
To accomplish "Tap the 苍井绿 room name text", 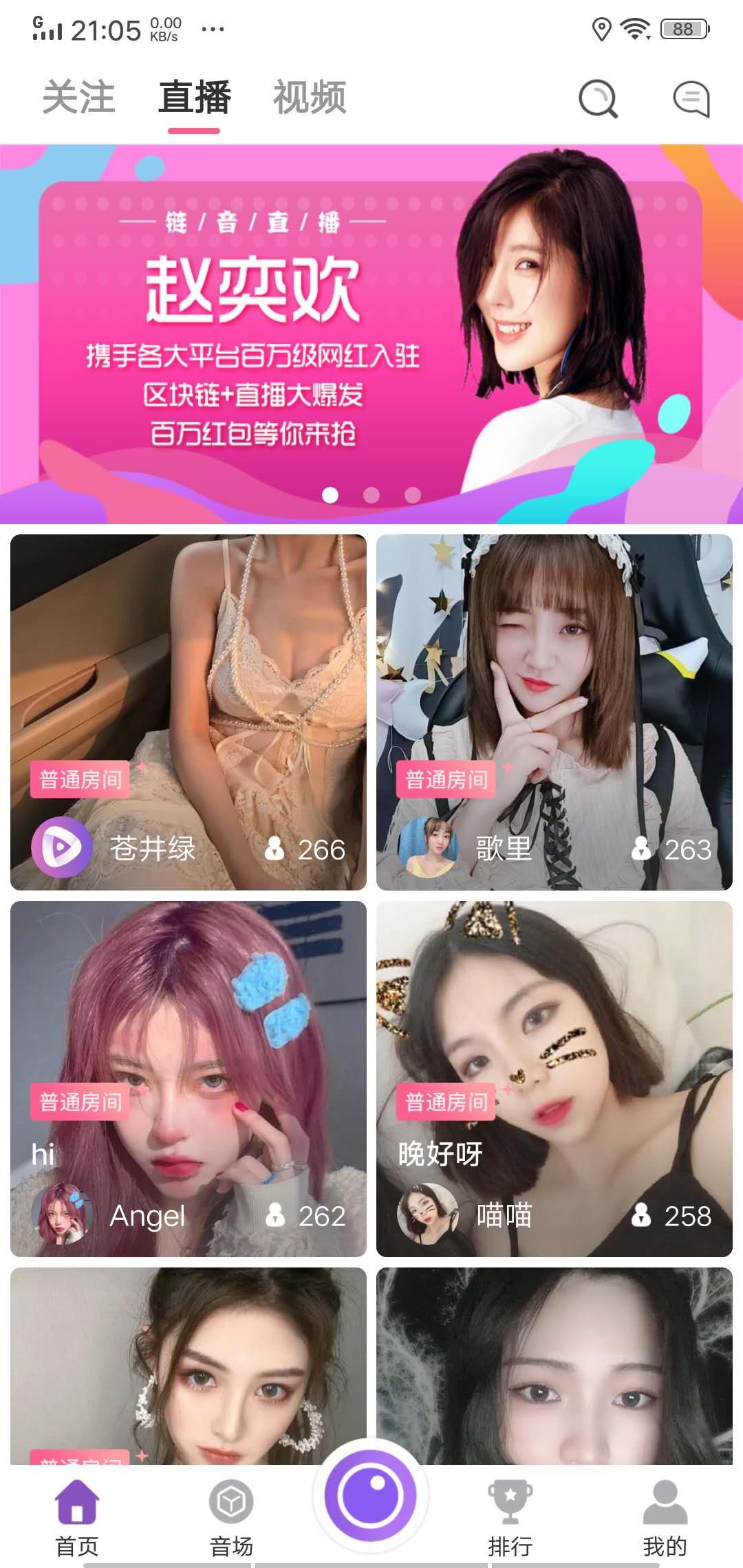I will [x=151, y=847].
